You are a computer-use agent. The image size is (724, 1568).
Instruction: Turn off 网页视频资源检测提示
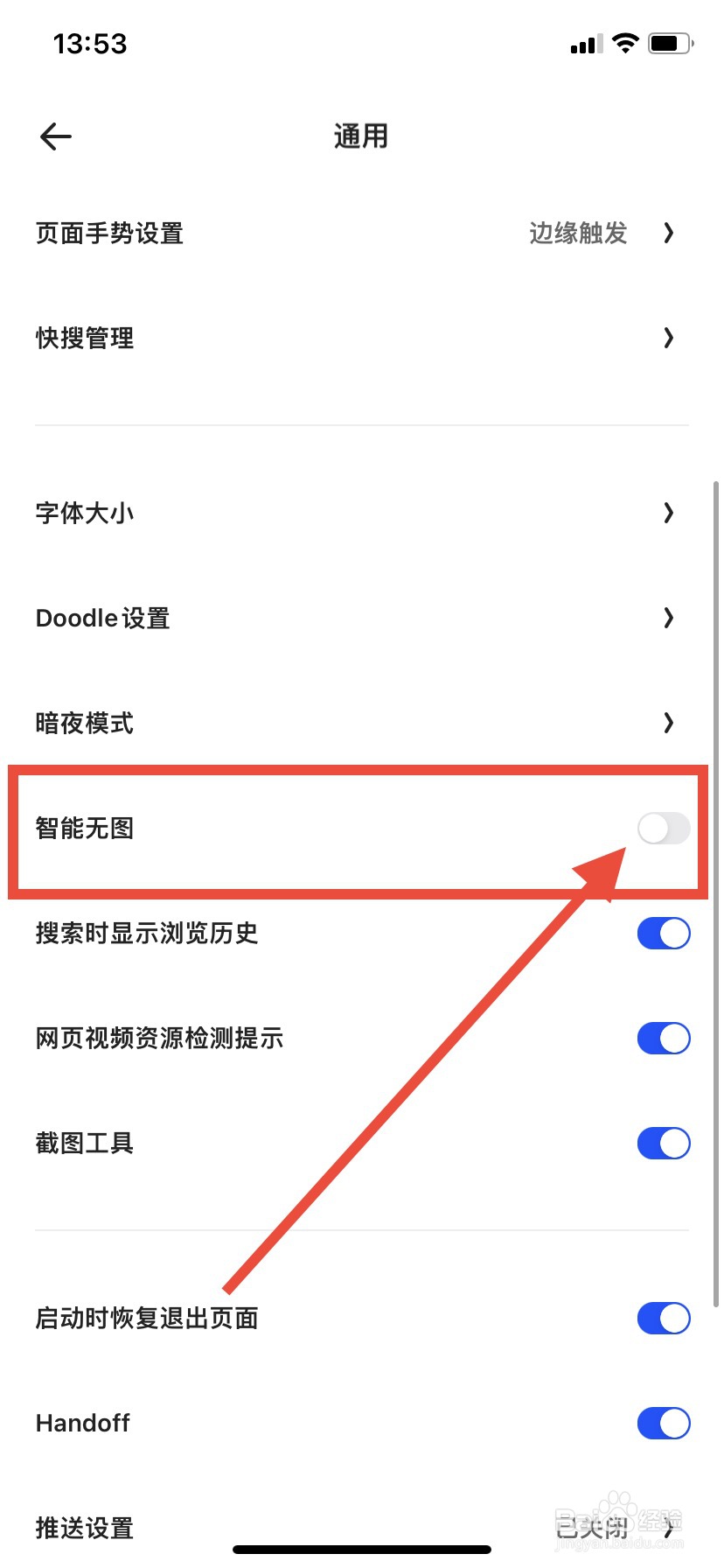pyautogui.click(x=663, y=1038)
